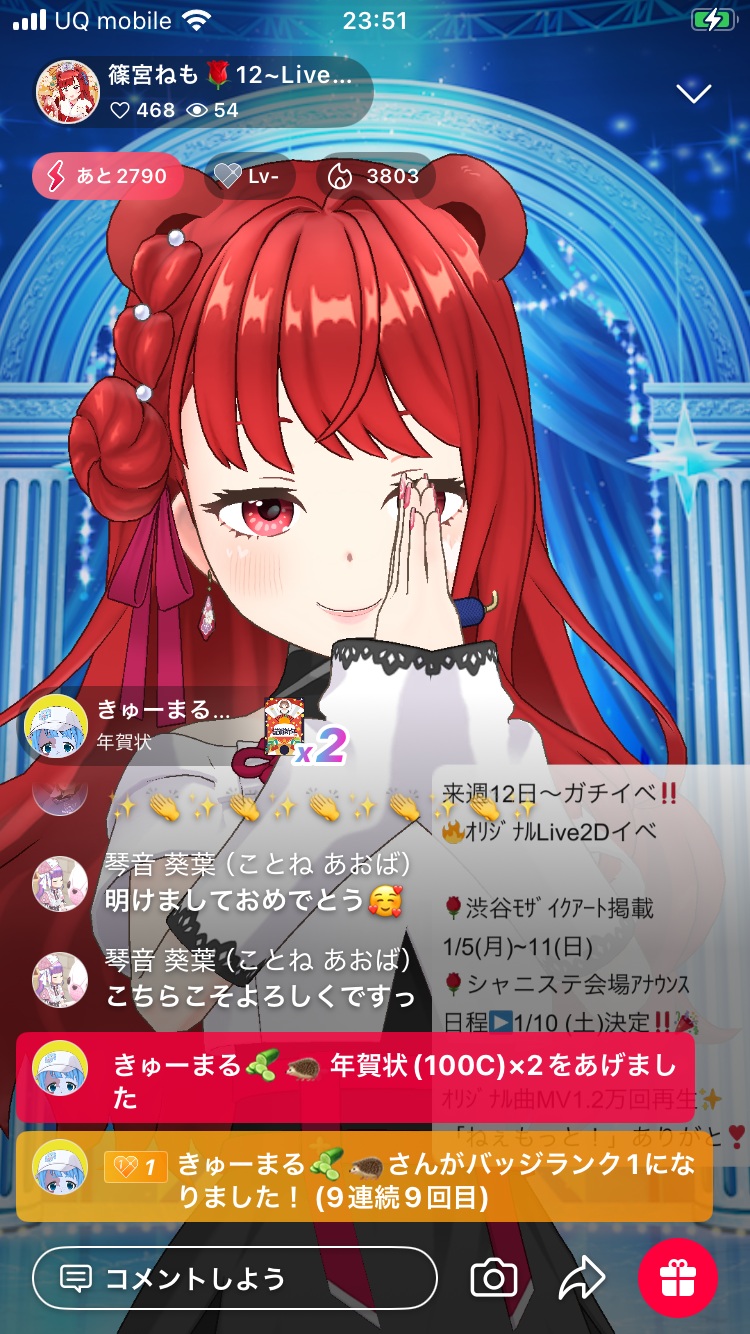Tap the red 年賀状 (100C)×2 gift banner
Image resolution: width=750 pixels, height=1334 pixels.
(355, 1078)
